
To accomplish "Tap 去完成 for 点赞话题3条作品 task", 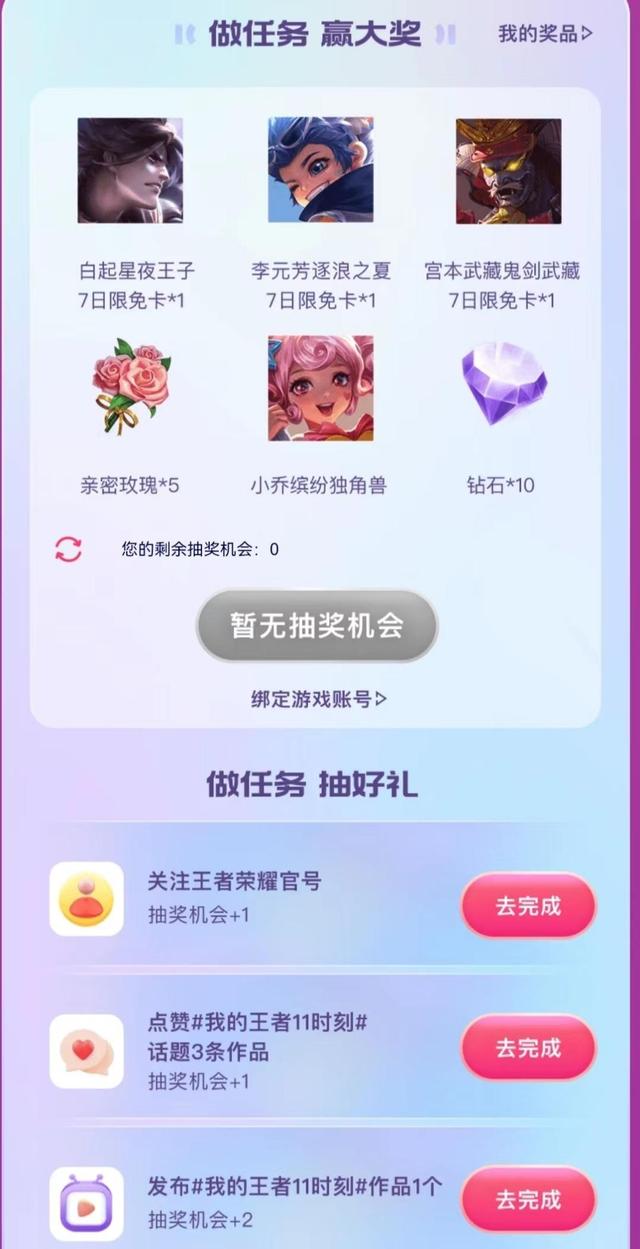I will click(528, 1048).
